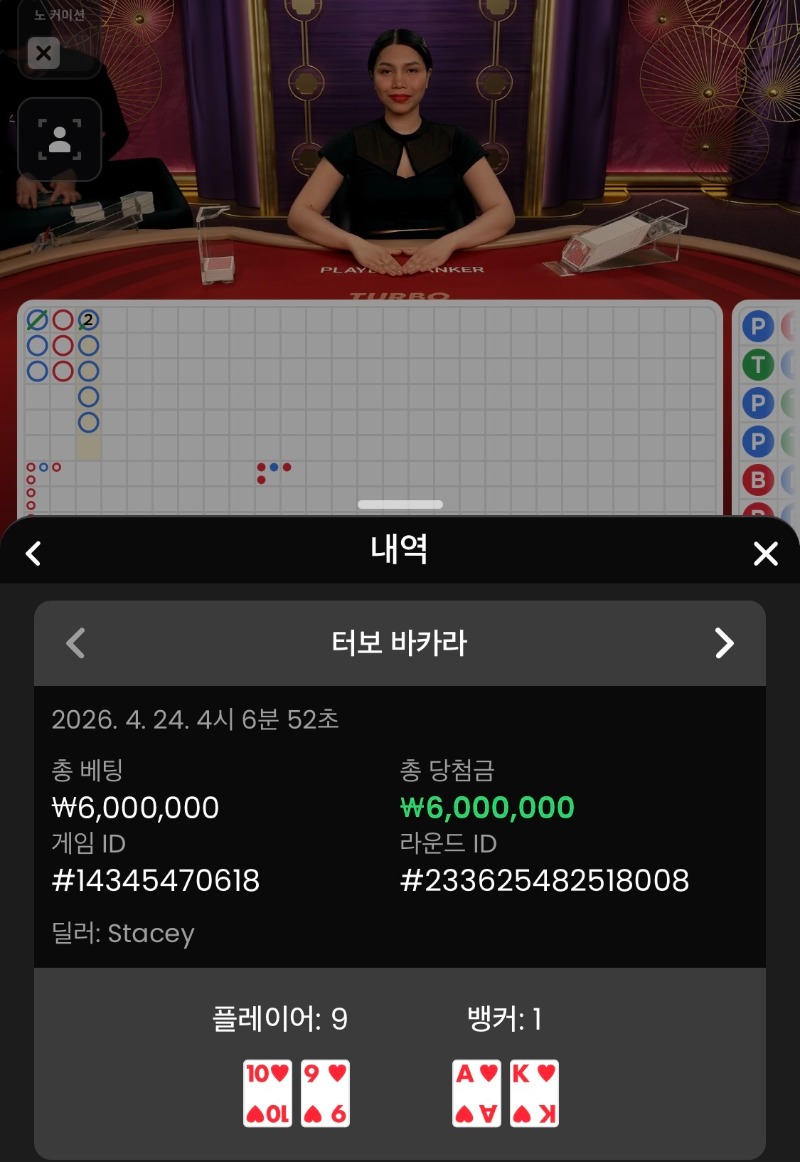Dismiss the 노 커미션 tag
Image resolution: width=800 pixels, height=1162 pixels.
[43, 53]
